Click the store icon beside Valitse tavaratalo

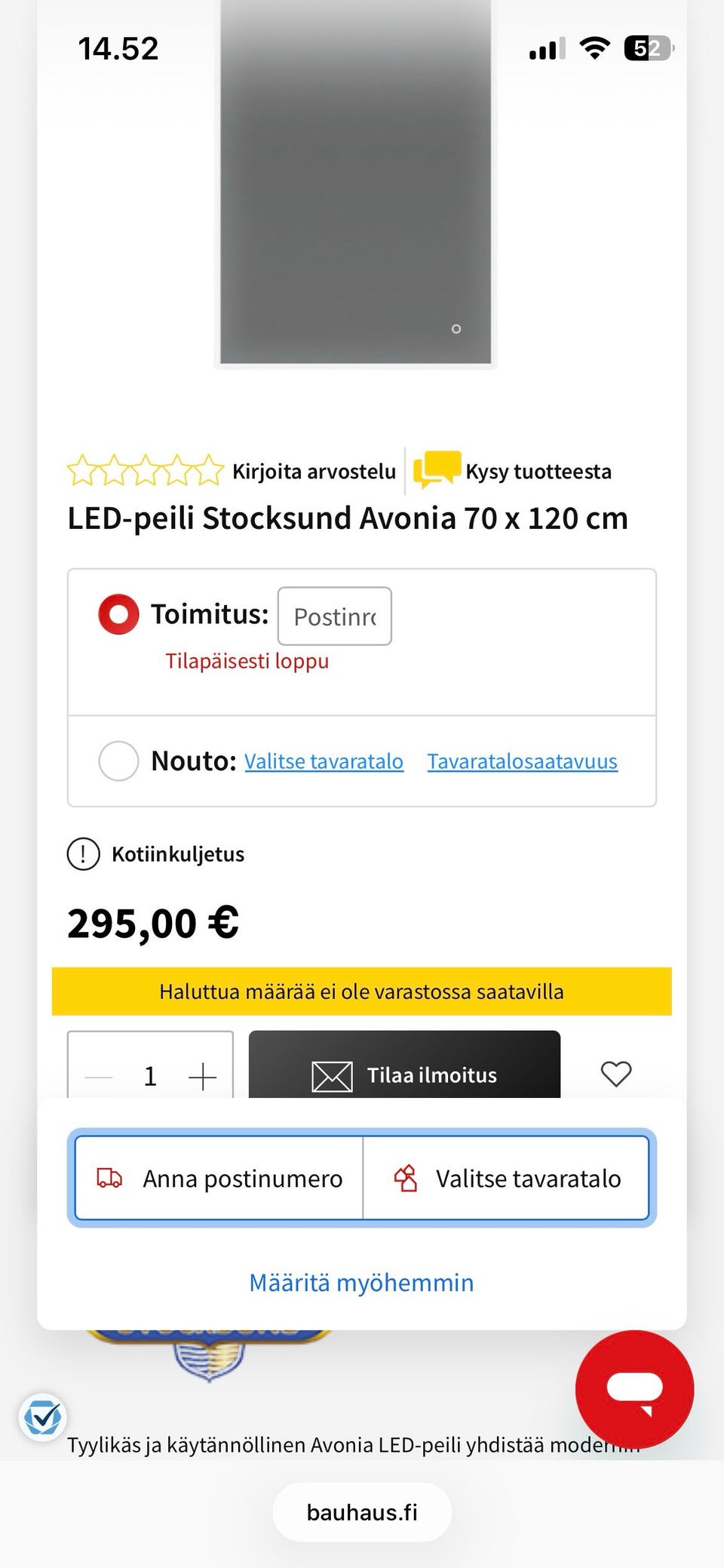405,1177
